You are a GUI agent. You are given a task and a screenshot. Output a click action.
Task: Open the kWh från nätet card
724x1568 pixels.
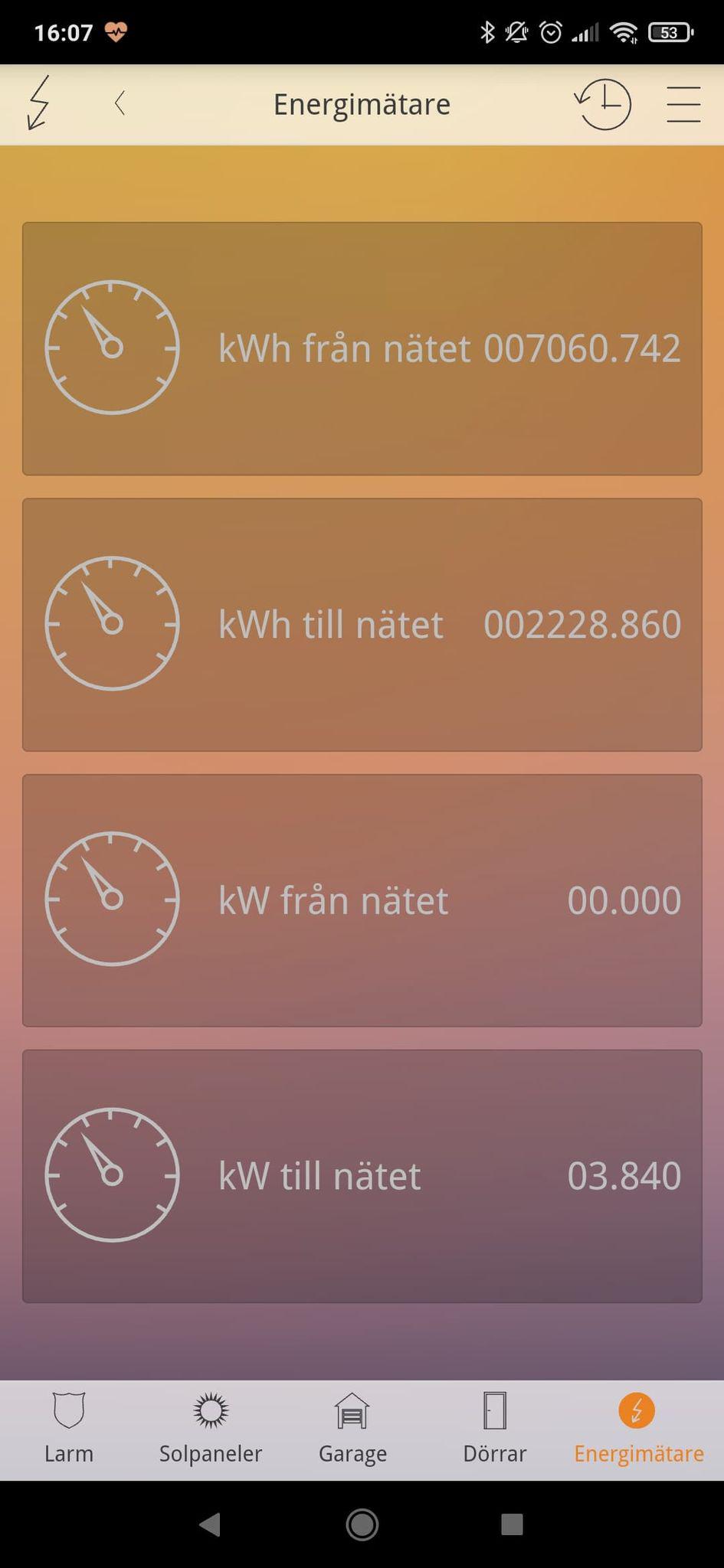click(x=362, y=348)
